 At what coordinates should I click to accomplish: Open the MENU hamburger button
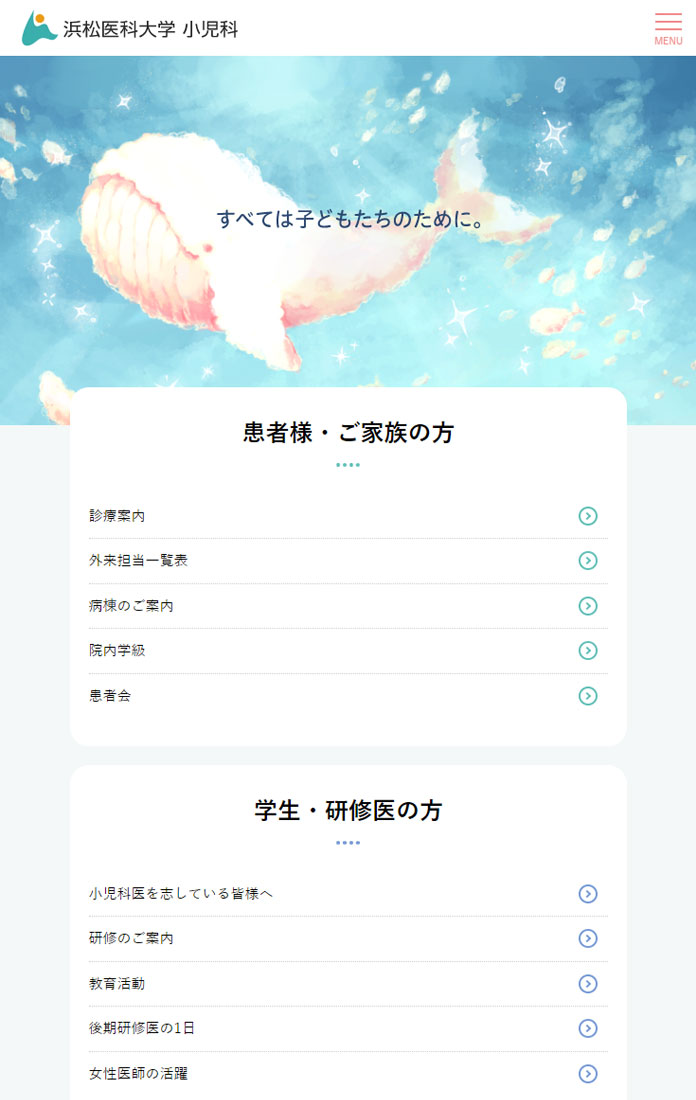(668, 28)
